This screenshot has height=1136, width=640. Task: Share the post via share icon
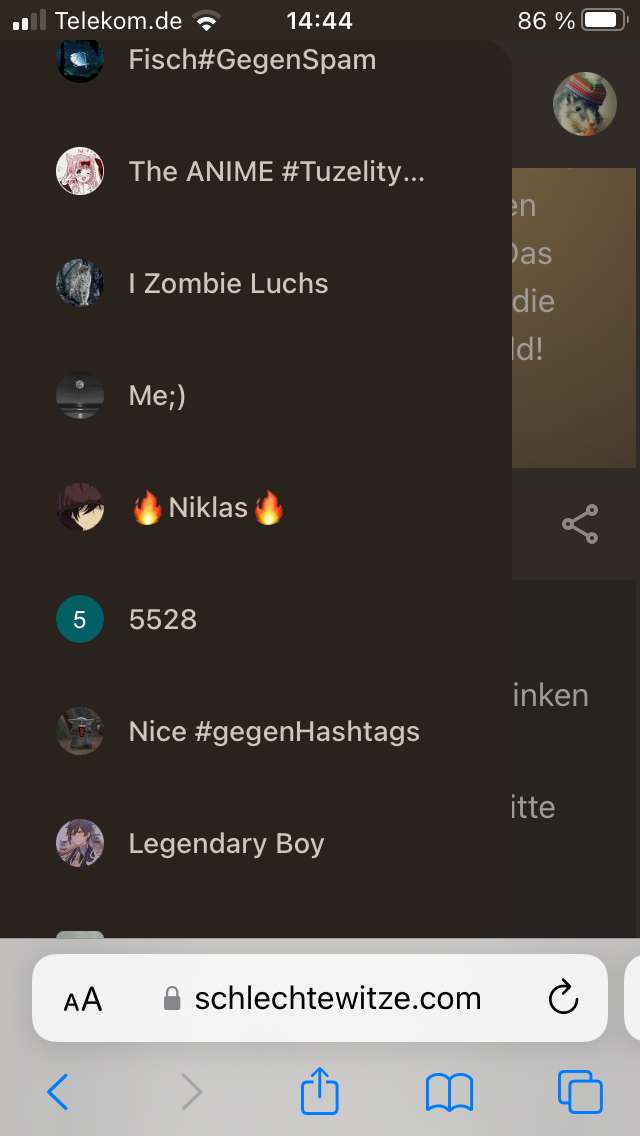[580, 524]
